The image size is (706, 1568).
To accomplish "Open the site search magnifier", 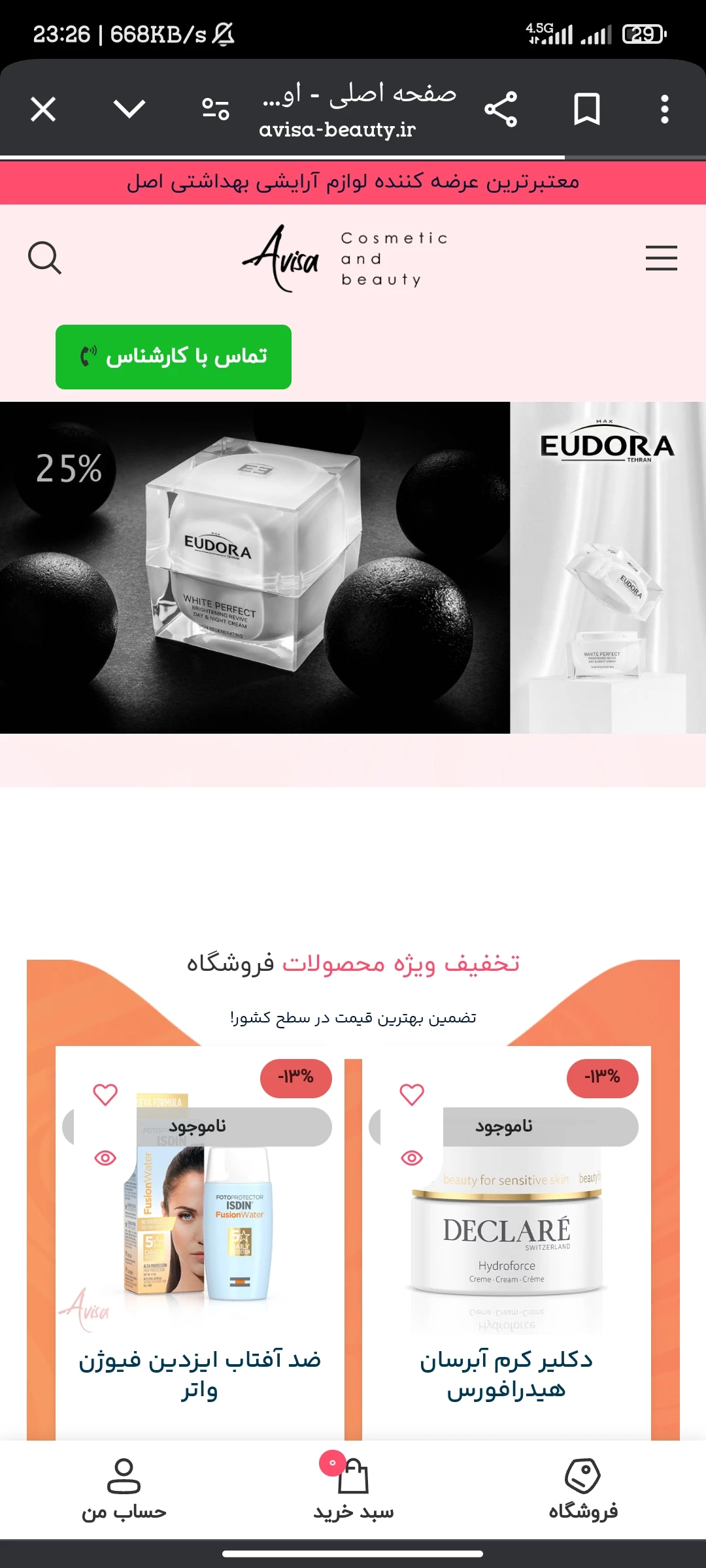I will click(x=44, y=258).
